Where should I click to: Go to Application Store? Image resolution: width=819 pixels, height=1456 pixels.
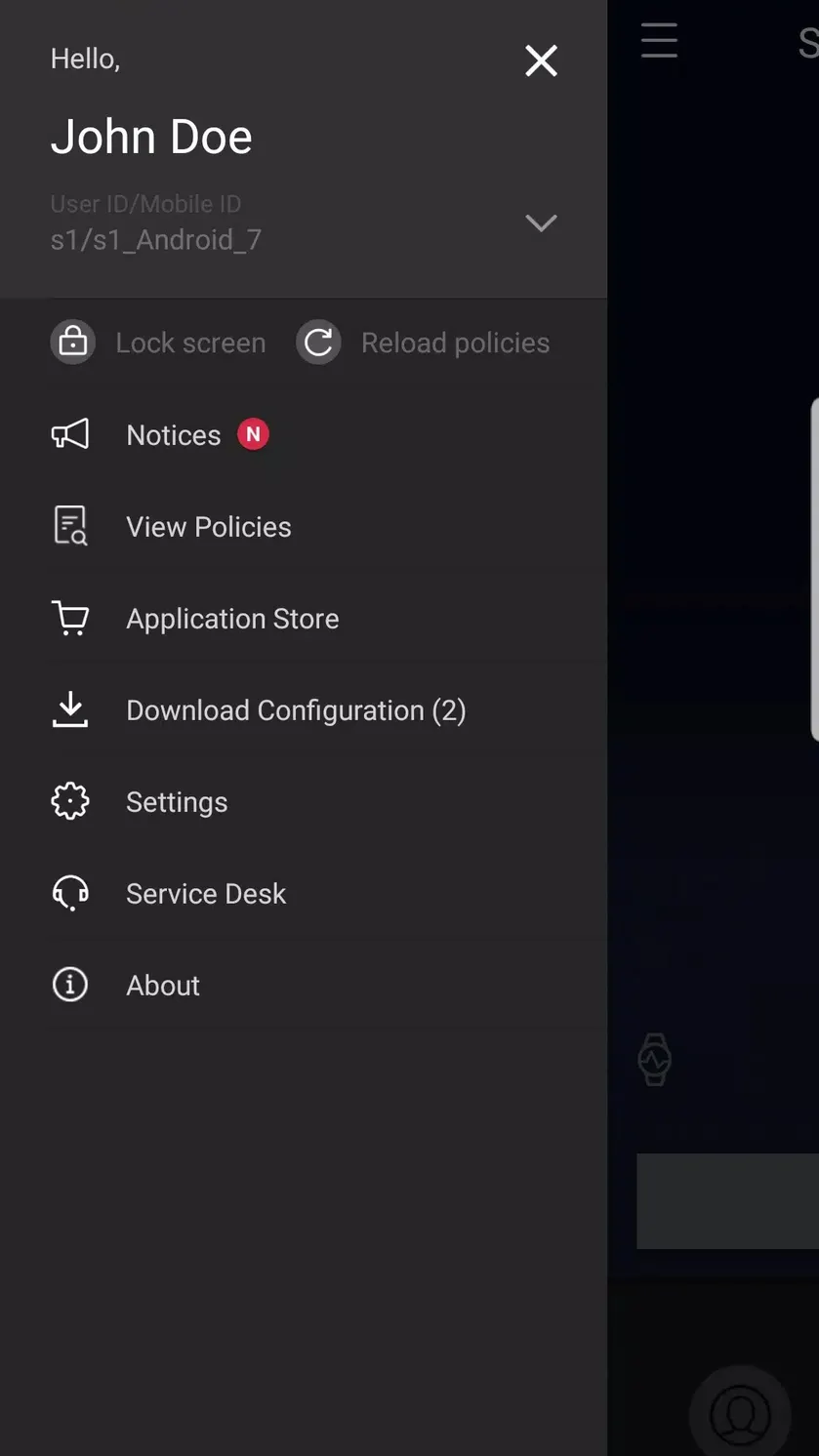click(x=304, y=619)
